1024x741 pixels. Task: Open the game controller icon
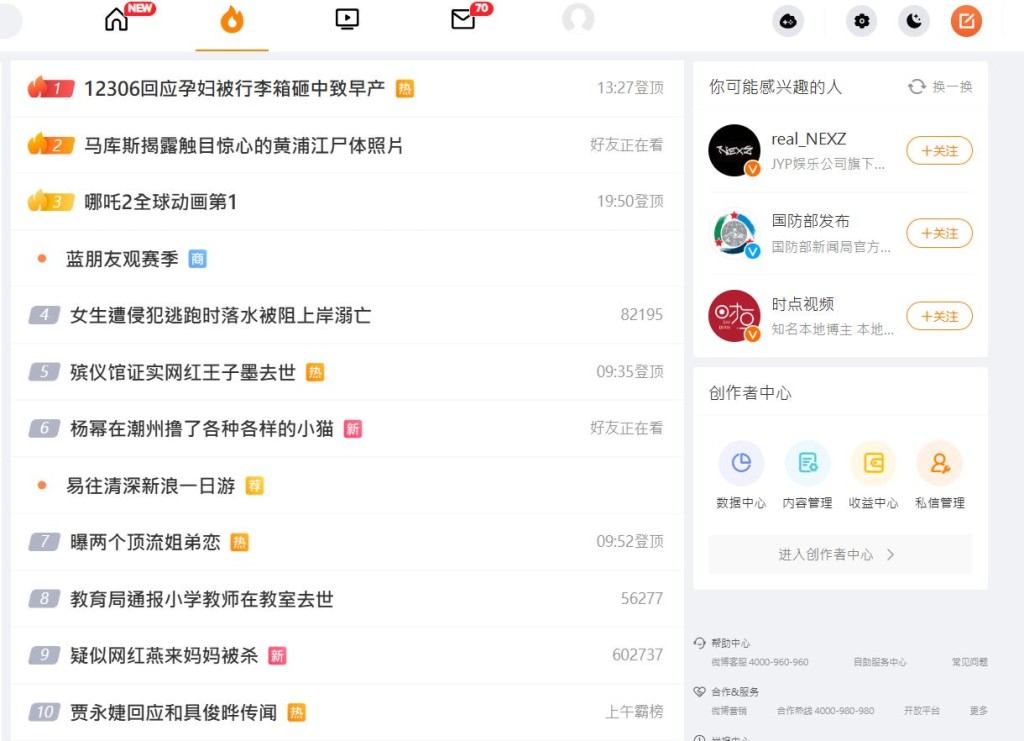point(789,21)
